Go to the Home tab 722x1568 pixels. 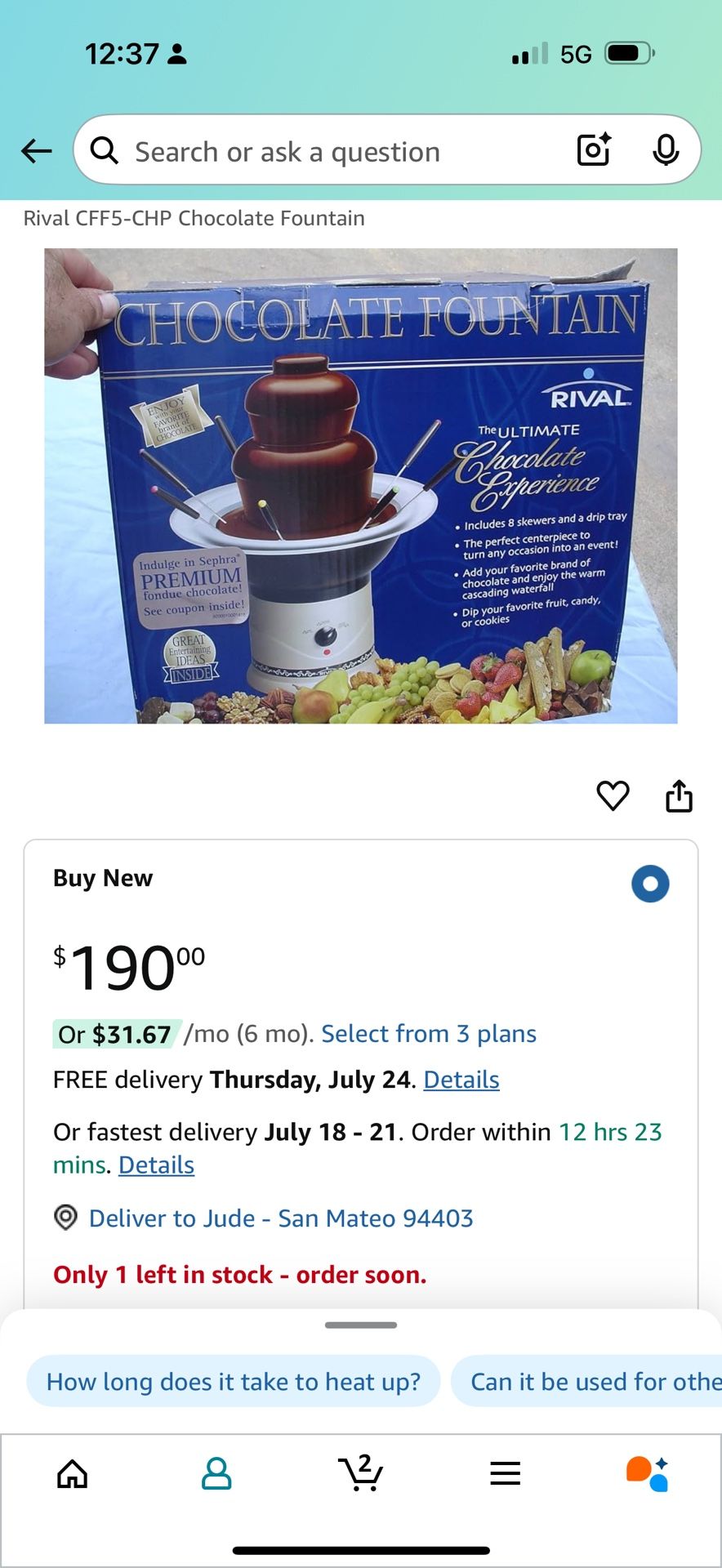(73, 1474)
